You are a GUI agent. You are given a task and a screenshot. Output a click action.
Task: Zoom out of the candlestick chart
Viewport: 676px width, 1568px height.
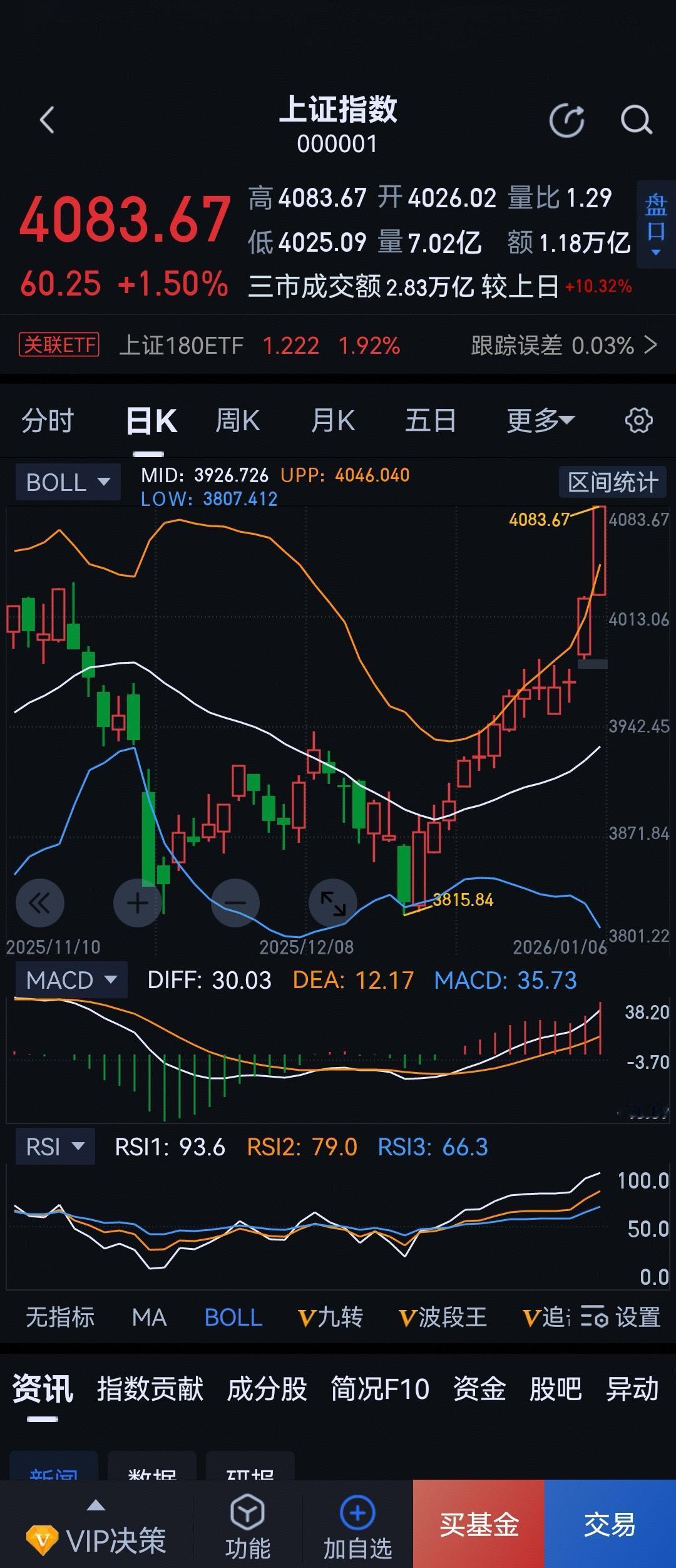235,902
